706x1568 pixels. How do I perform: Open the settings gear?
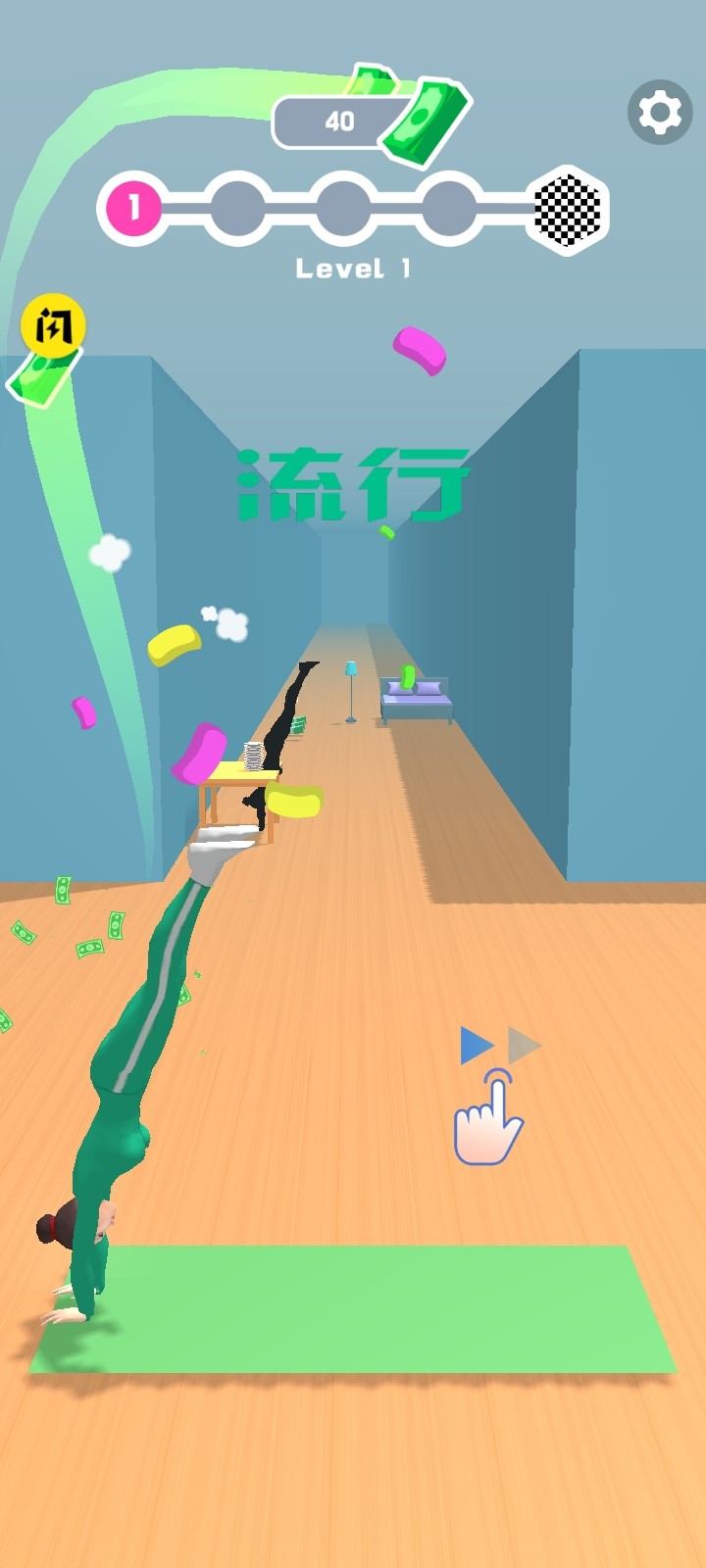pos(660,113)
